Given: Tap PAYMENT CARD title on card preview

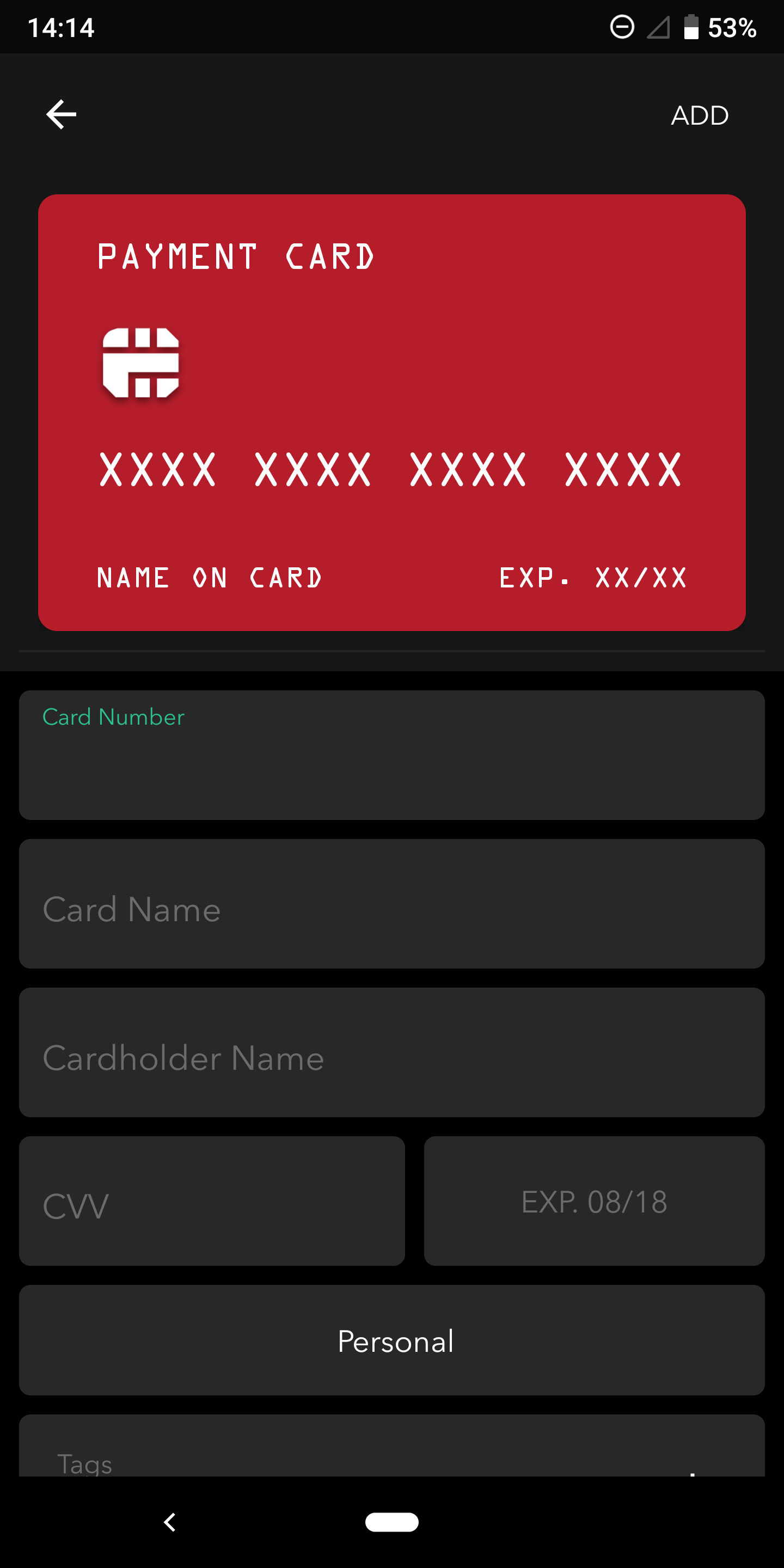Looking at the screenshot, I should 236,256.
